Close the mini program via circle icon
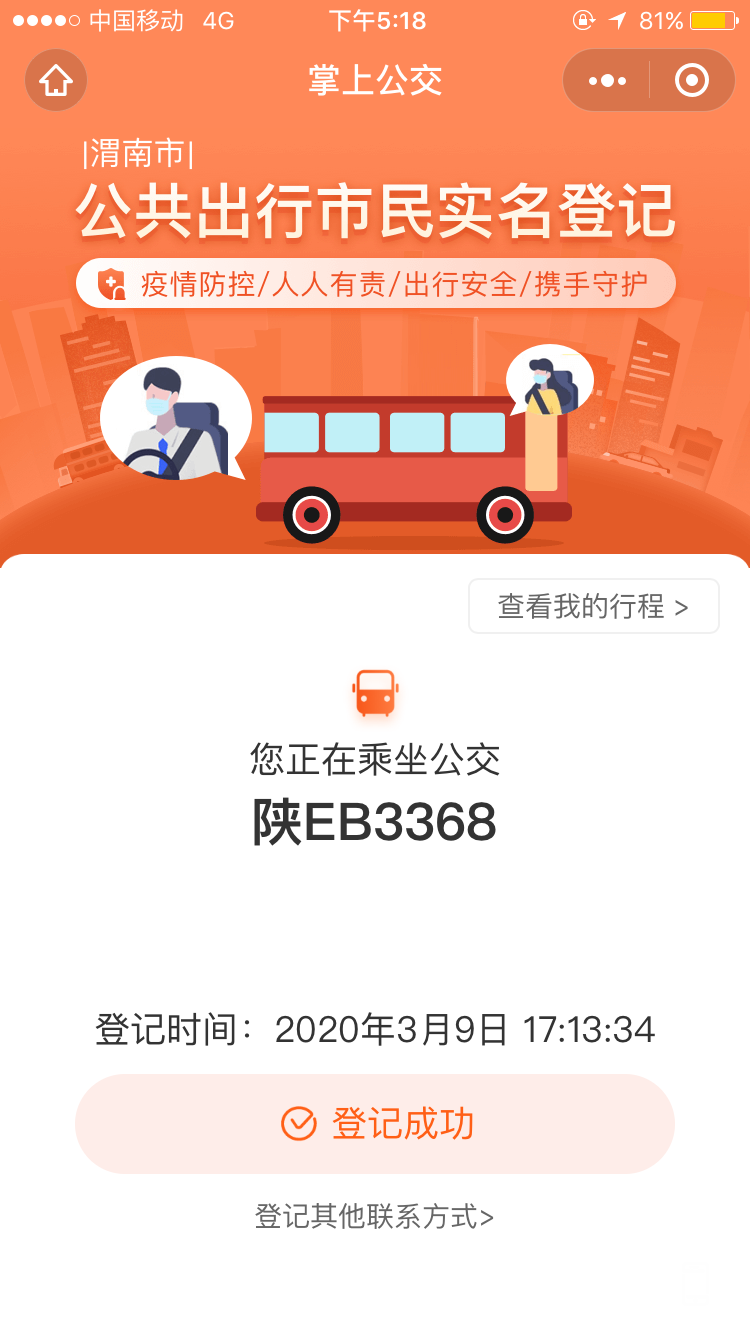750x1334 pixels. coord(692,80)
